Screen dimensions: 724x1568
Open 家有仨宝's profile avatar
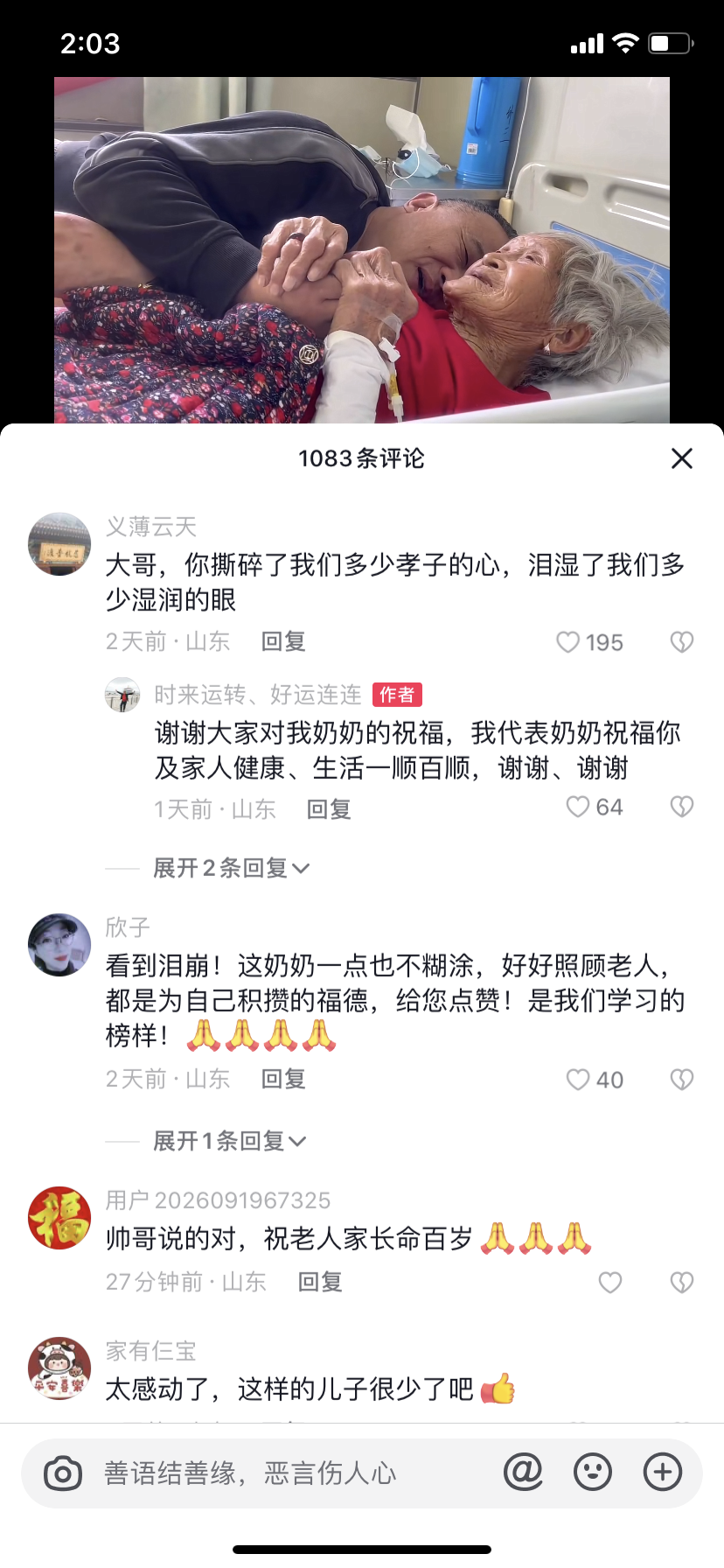(59, 1368)
